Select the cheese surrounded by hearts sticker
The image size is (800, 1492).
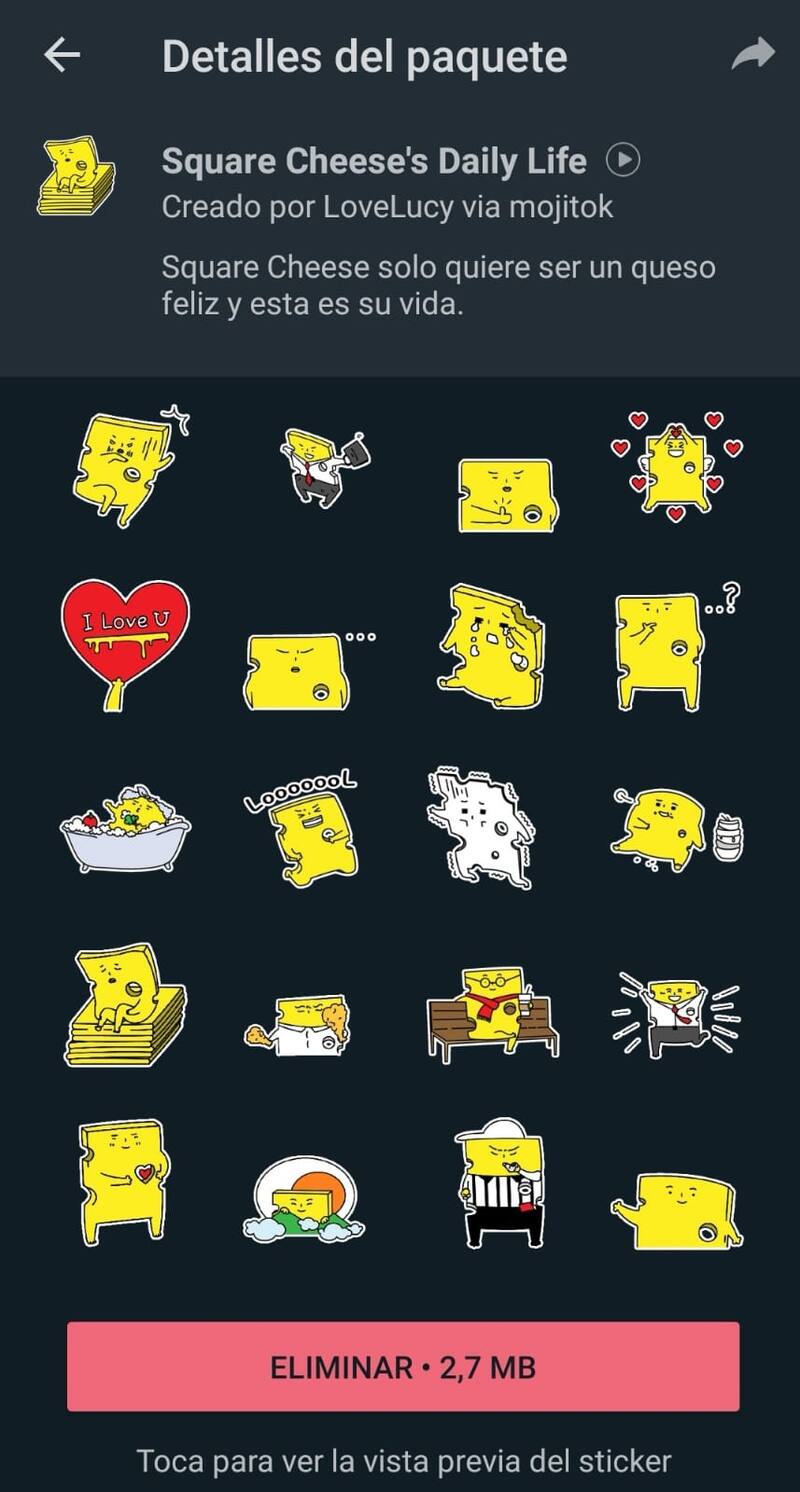[x=677, y=464]
